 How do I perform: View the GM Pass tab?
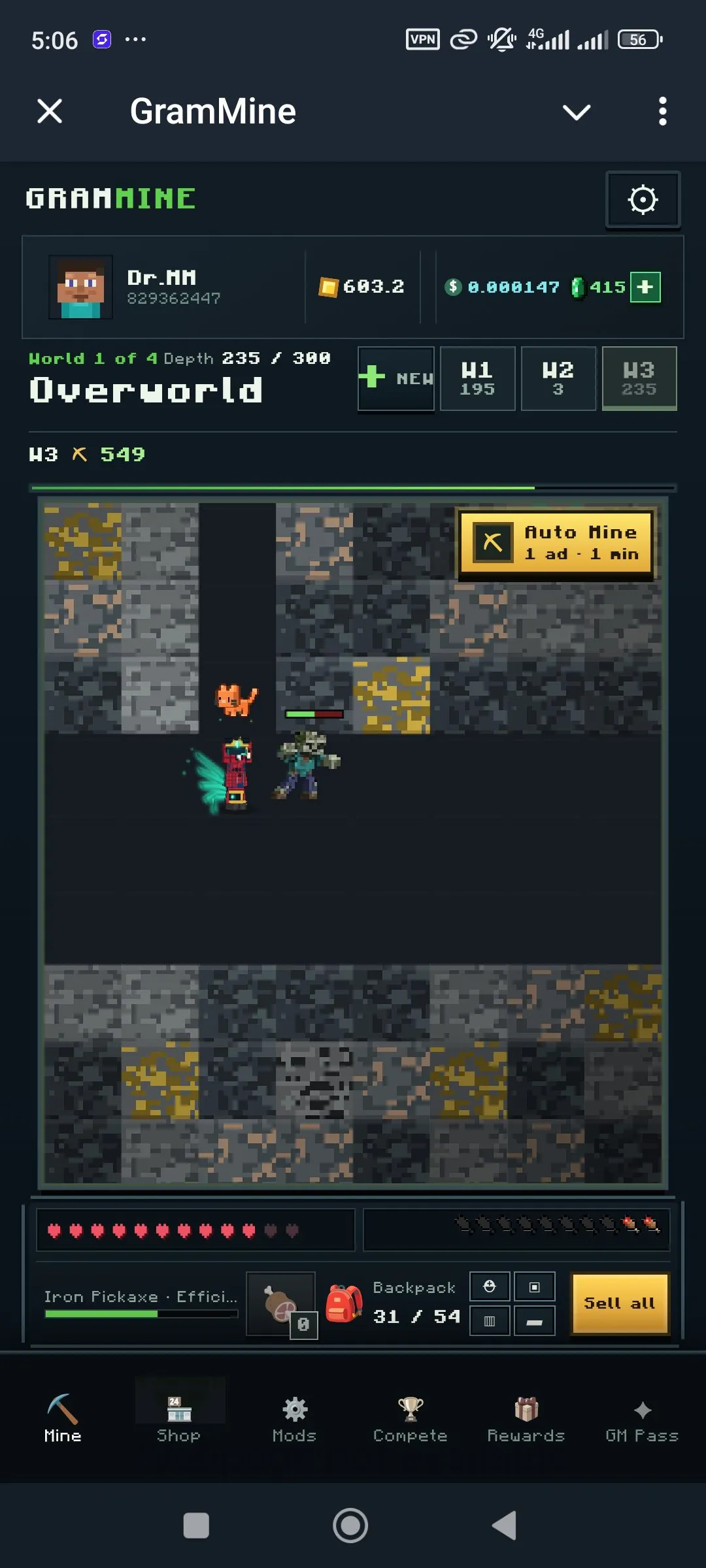(x=642, y=1418)
